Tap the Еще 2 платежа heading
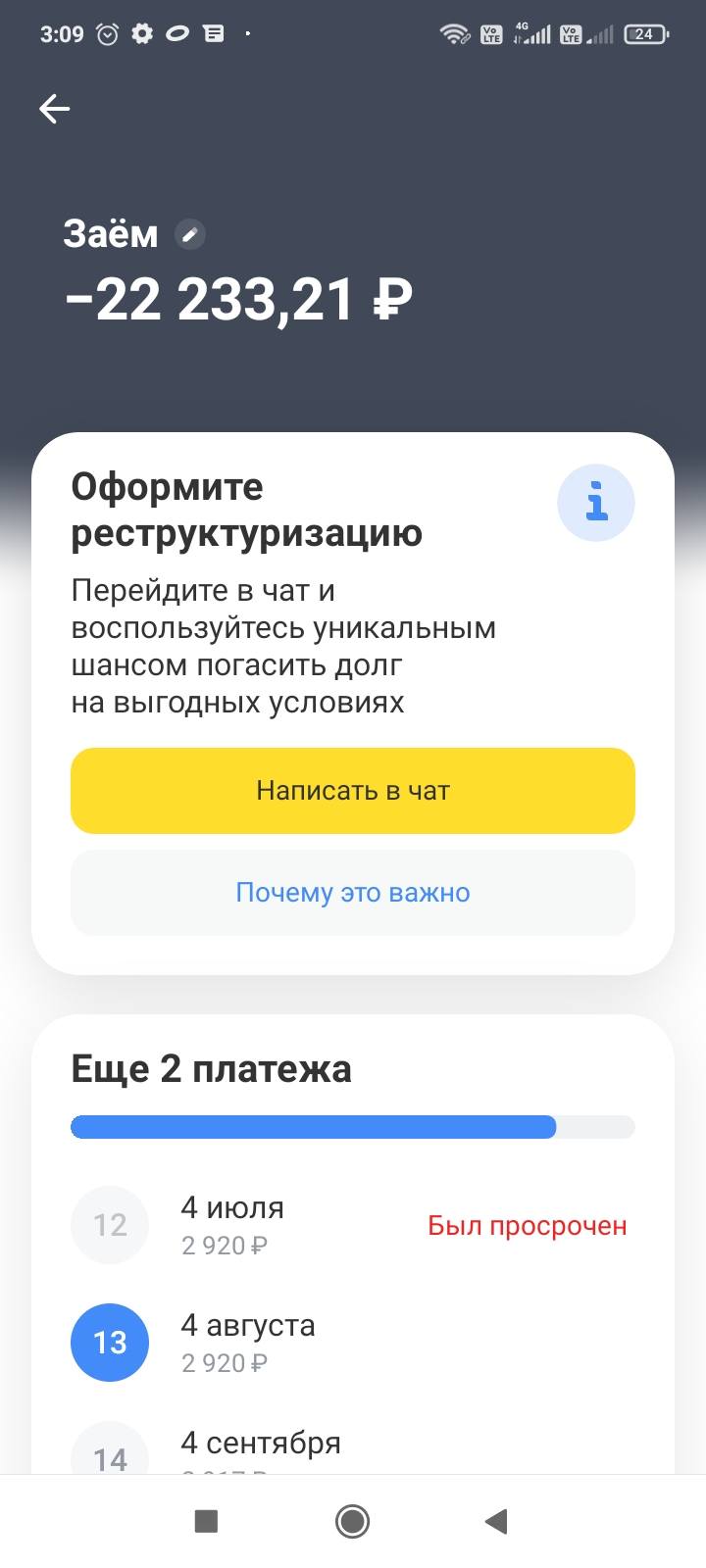The height and width of the screenshot is (1568, 706). click(211, 1068)
